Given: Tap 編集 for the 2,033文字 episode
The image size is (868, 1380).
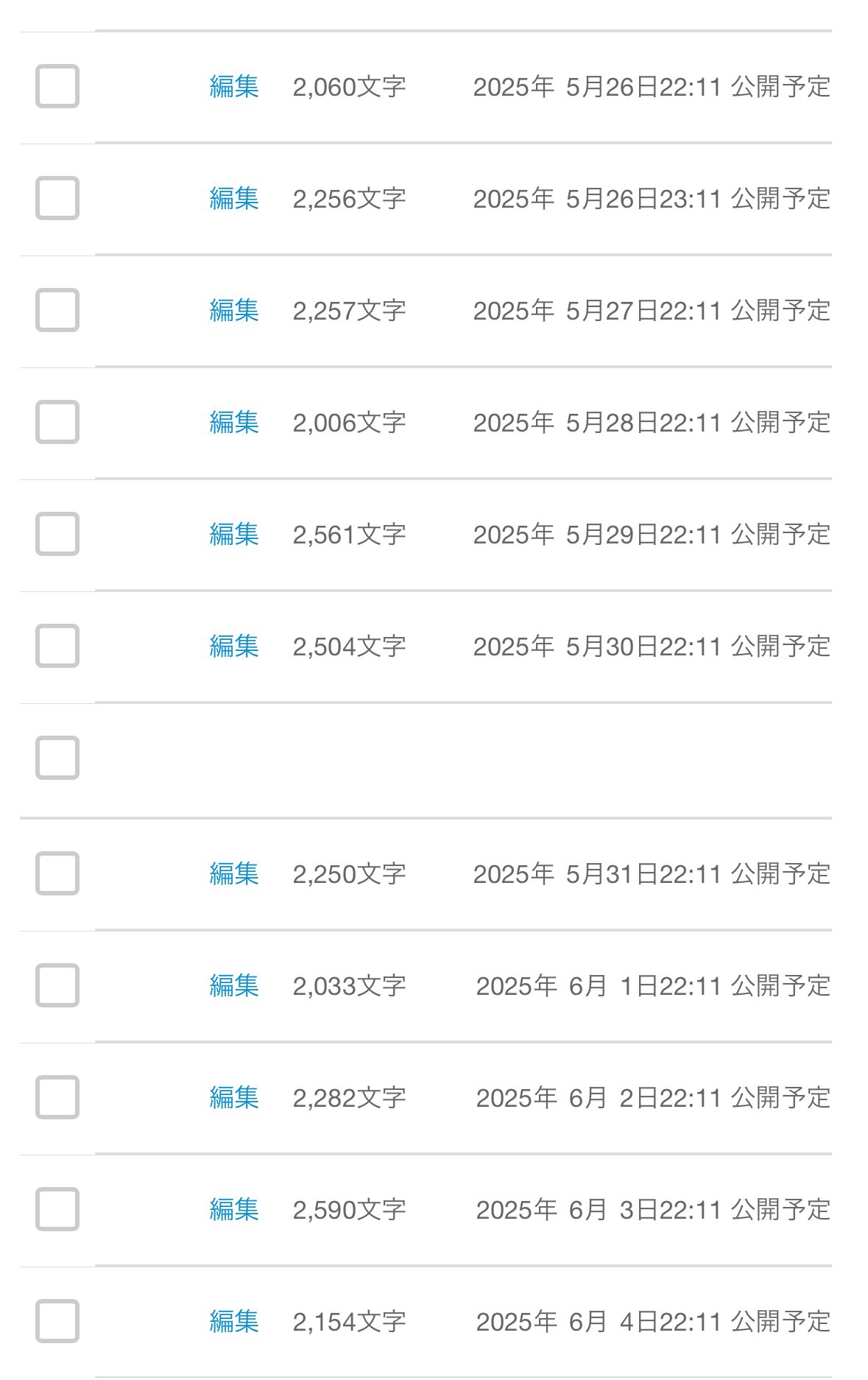Looking at the screenshot, I should [x=234, y=986].
